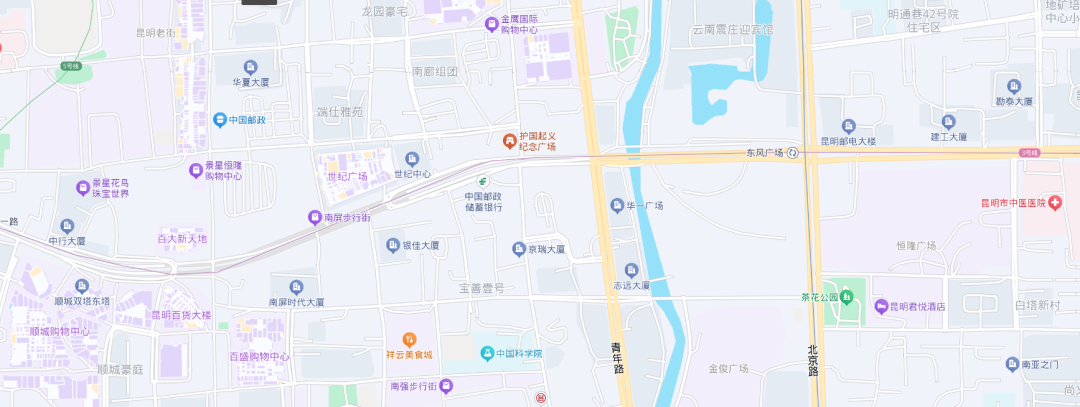The image size is (1080, 407).
Task: Select the 景星花鸟珠宝世界 marker
Action: [84, 186]
